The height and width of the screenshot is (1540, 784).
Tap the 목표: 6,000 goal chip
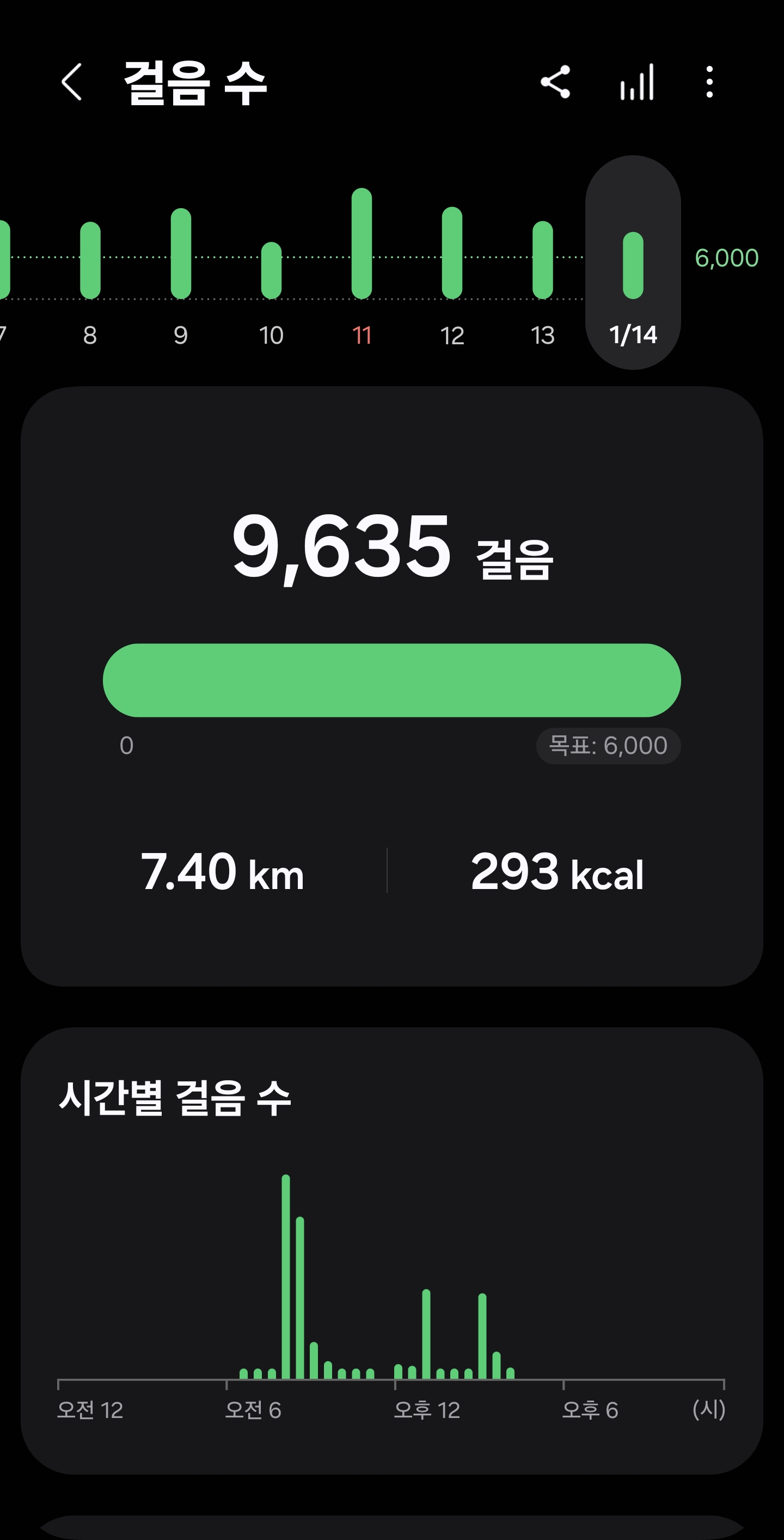608,746
